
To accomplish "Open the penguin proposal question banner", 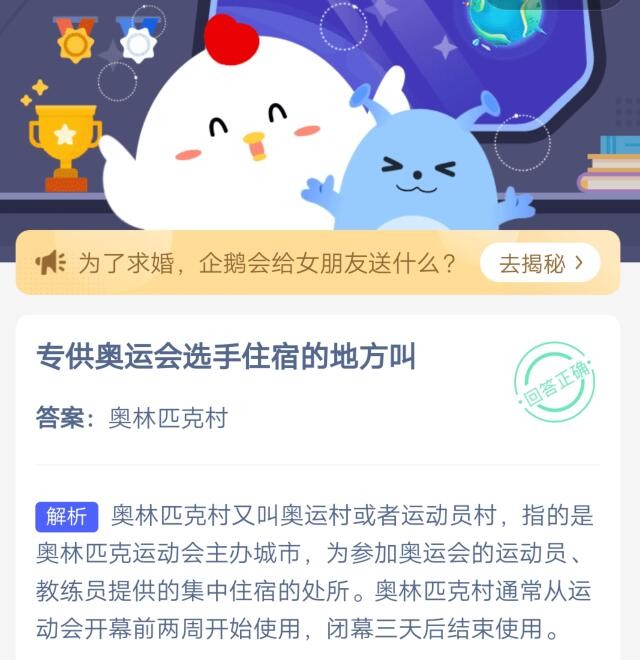I will (266, 264).
